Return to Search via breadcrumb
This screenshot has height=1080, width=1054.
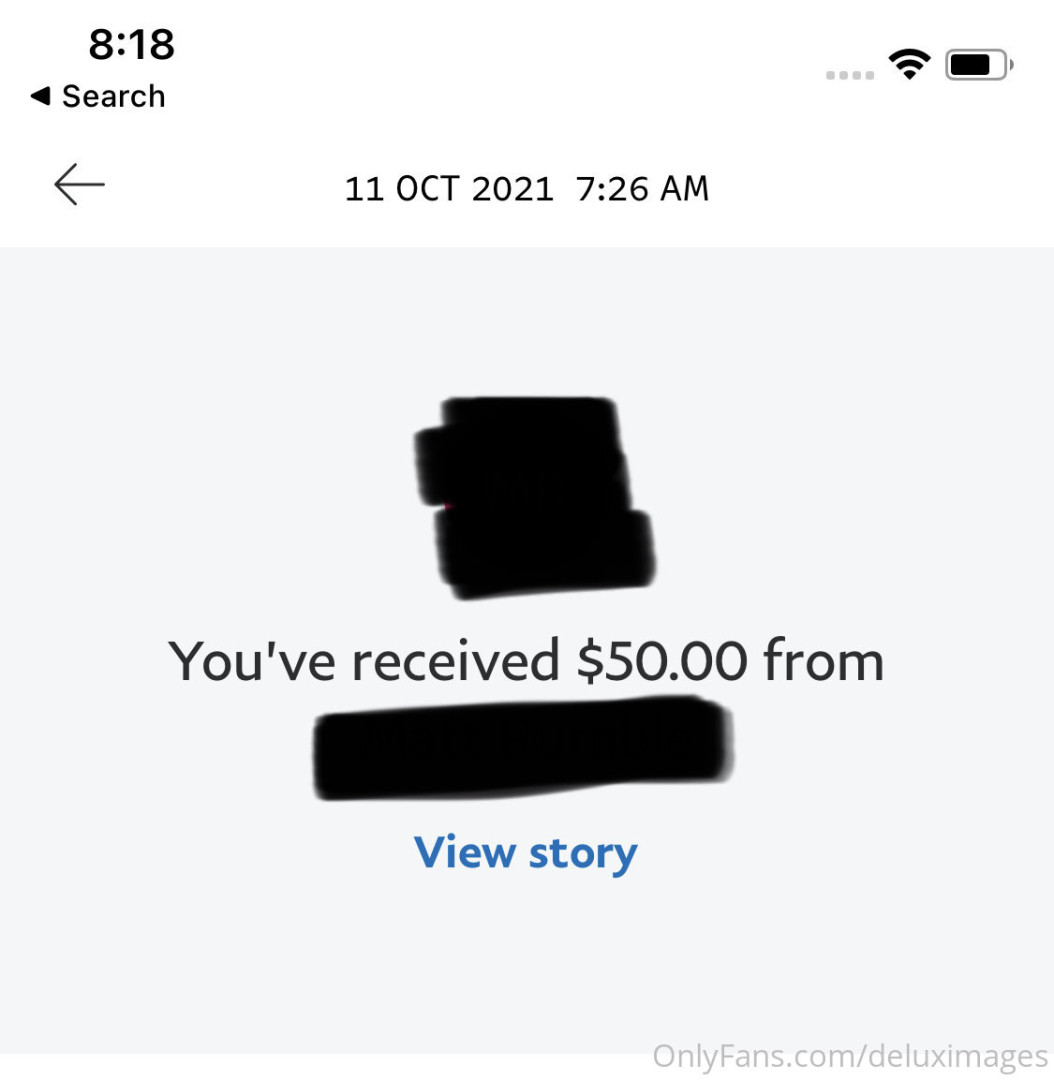[x=98, y=96]
